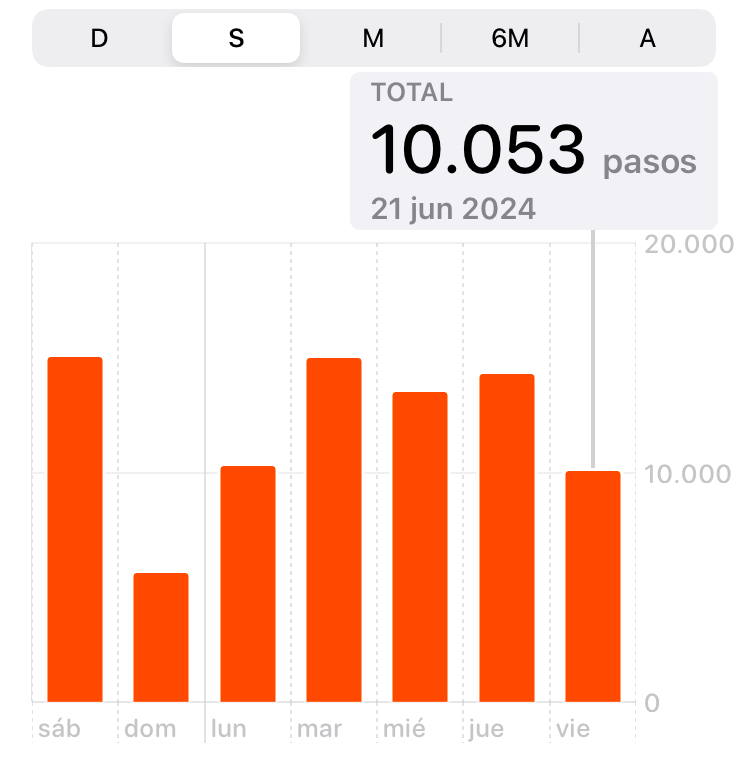This screenshot has height=781, width=750.
Task: Select the mar bar
Action: [x=334, y=530]
